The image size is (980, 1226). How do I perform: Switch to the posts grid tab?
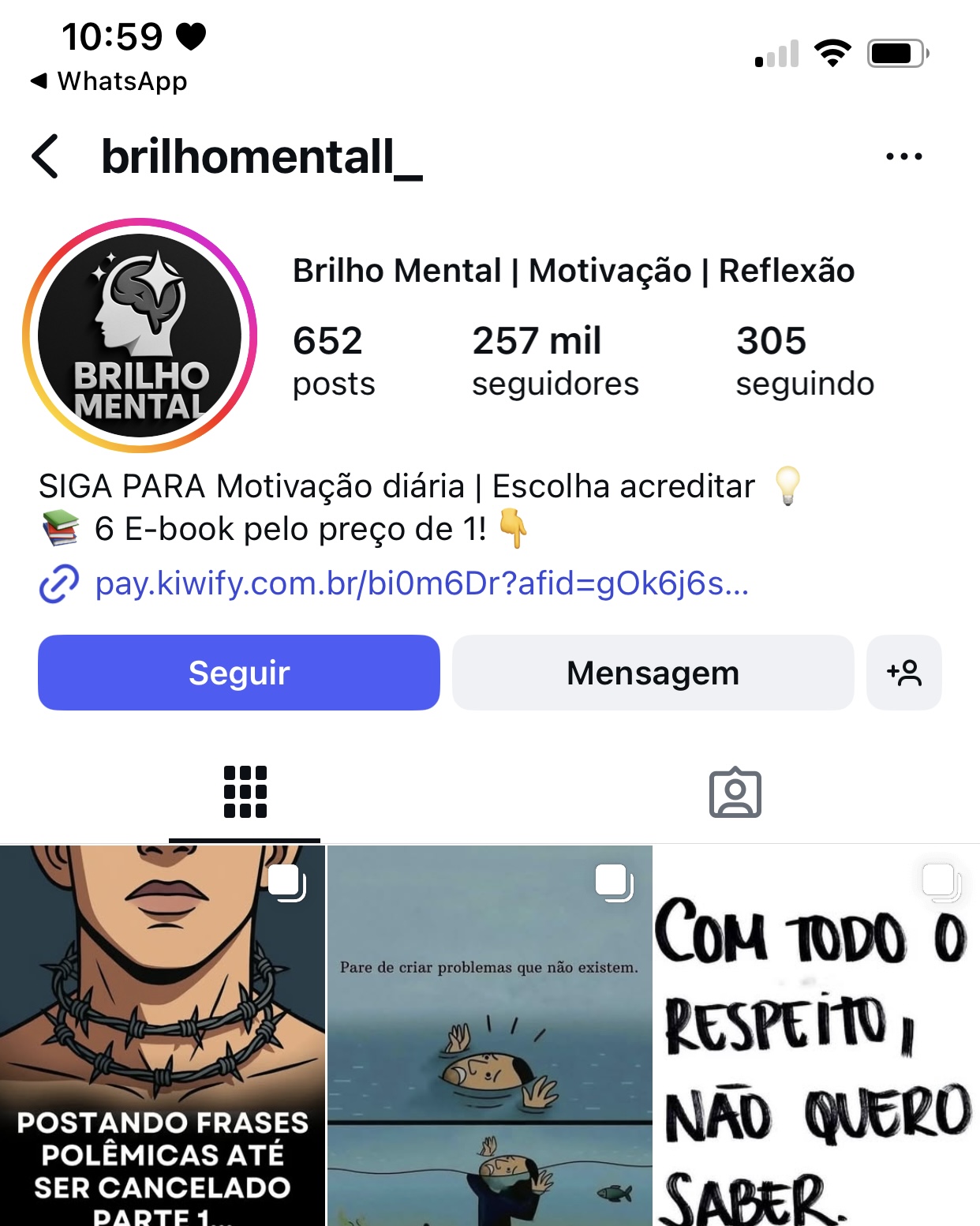245,792
